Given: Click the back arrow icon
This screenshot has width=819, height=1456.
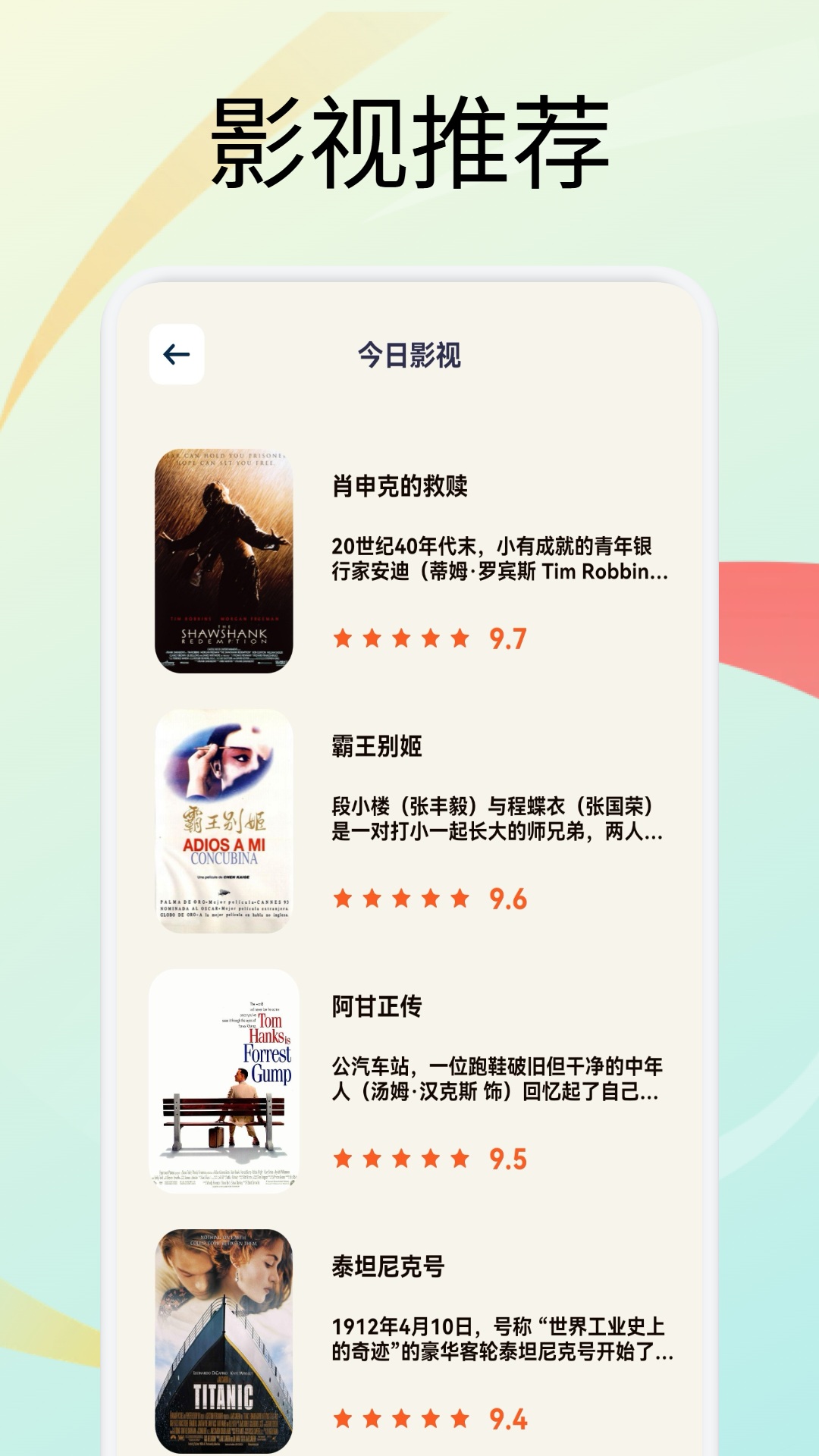Looking at the screenshot, I should (x=176, y=353).
